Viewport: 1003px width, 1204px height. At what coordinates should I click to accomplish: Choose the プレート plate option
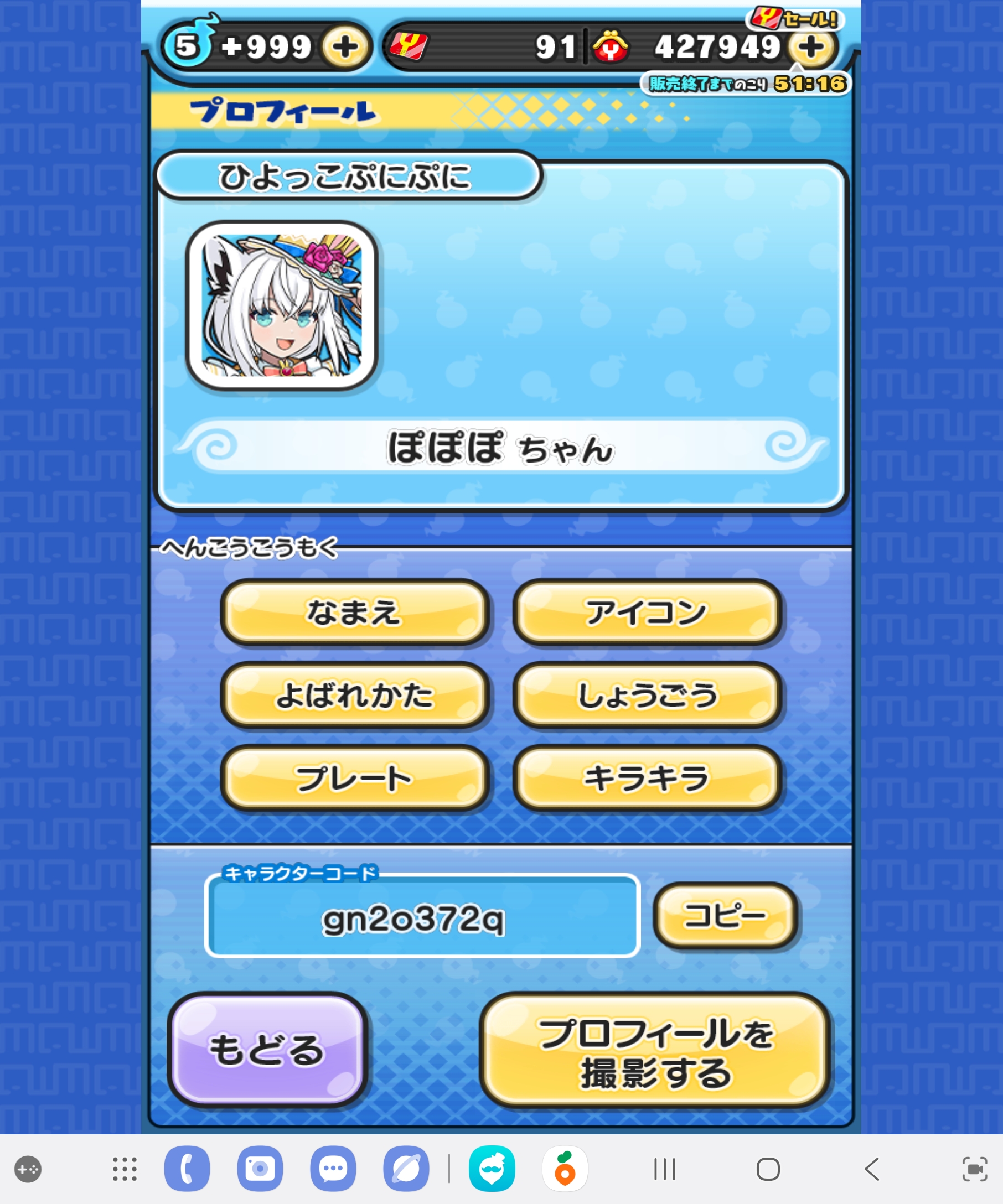click(354, 779)
